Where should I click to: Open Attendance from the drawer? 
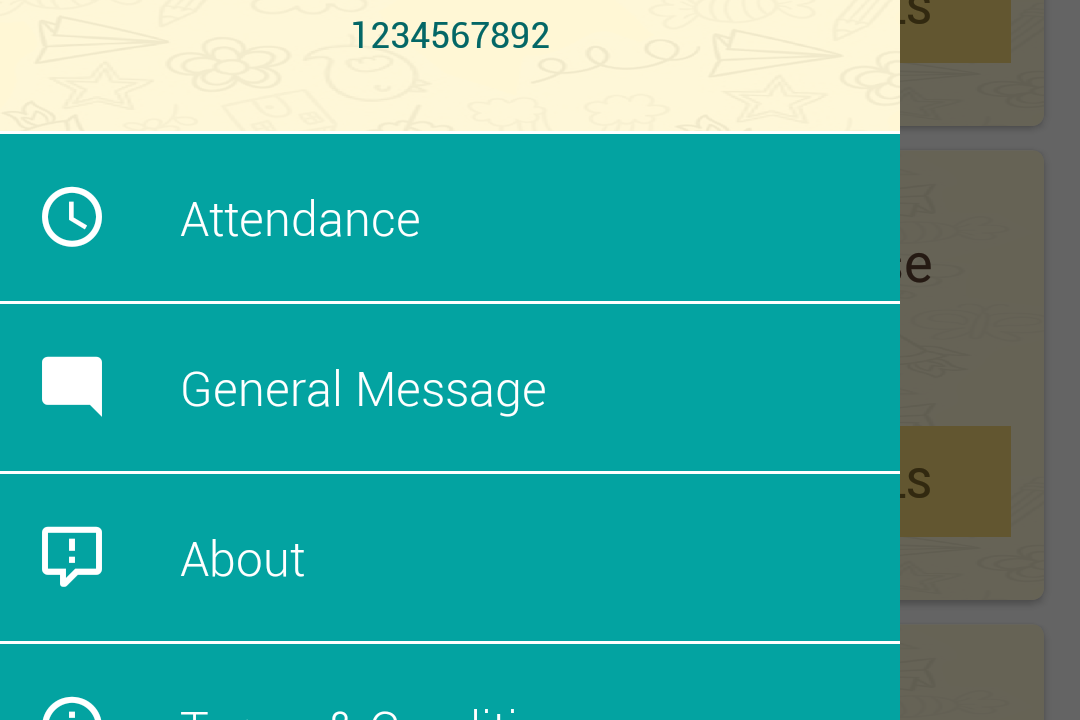click(300, 219)
